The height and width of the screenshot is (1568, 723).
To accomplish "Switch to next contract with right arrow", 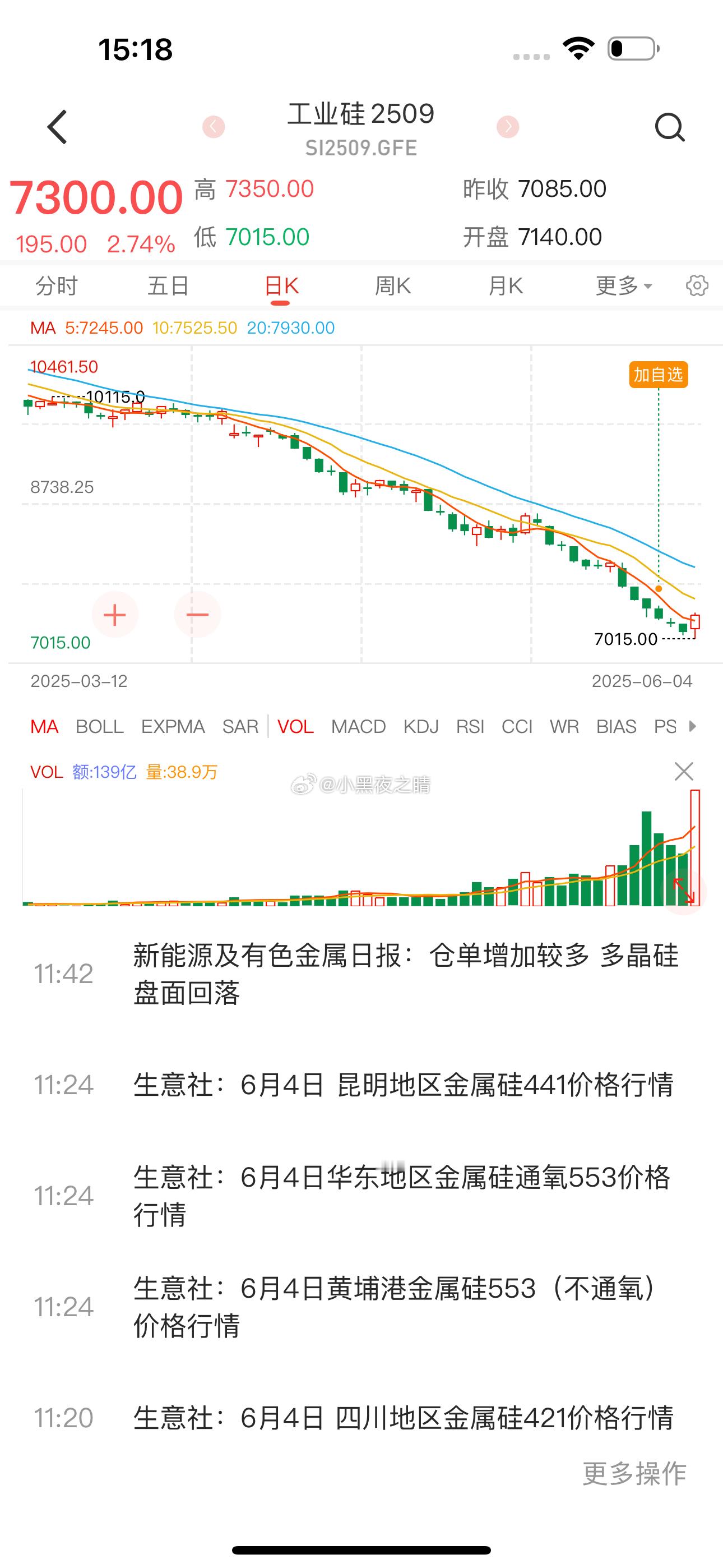I will [508, 127].
